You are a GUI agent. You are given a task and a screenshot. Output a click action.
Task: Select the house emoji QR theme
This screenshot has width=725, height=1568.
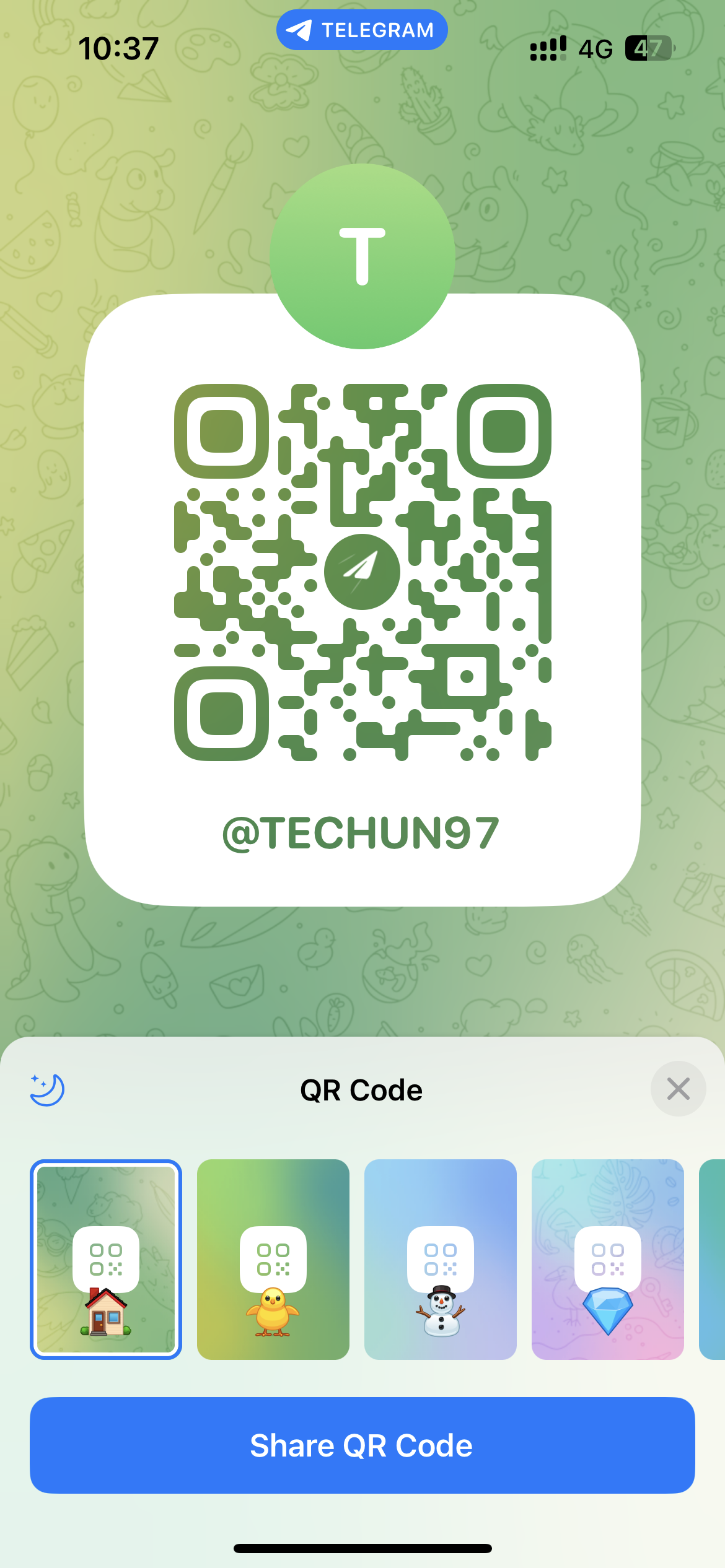(x=106, y=1260)
